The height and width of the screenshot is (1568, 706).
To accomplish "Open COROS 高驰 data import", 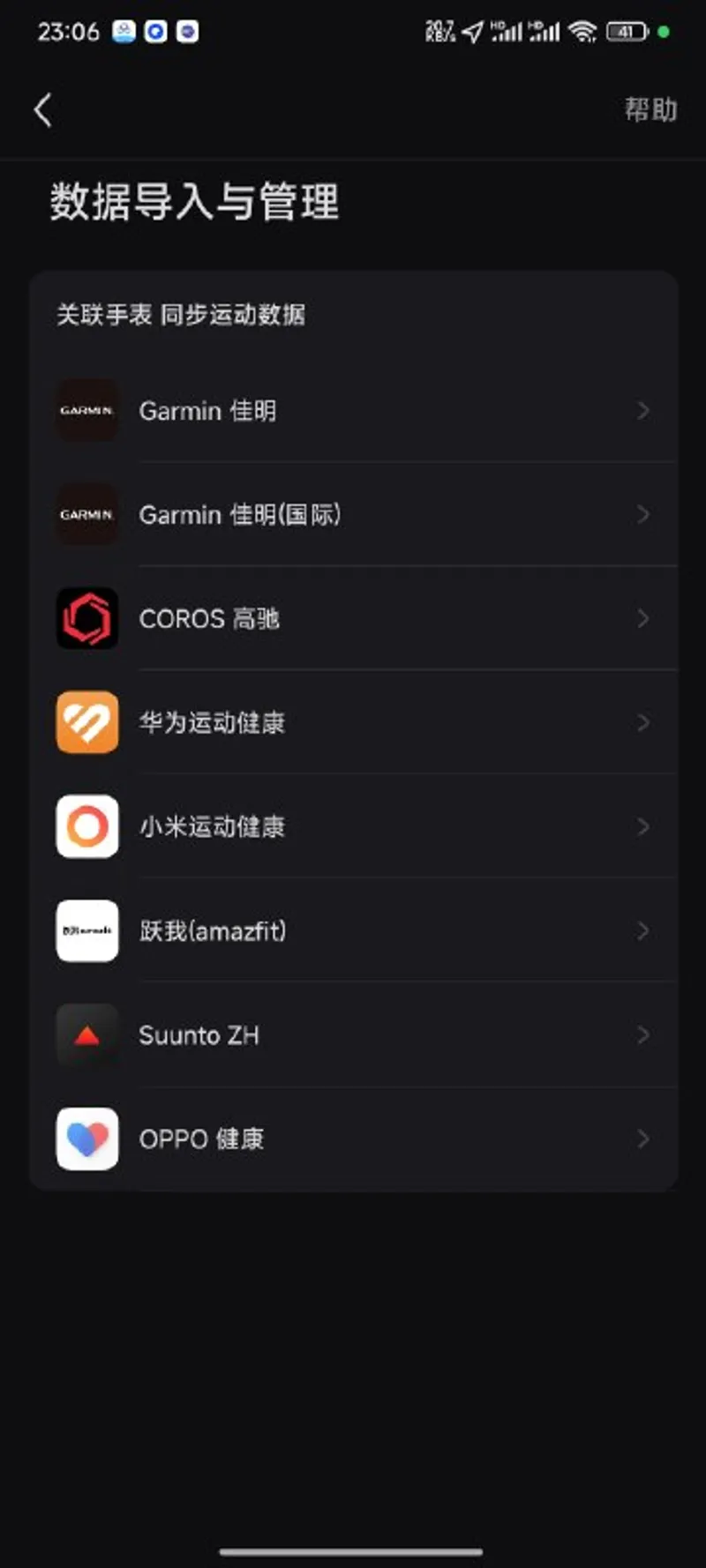I will pyautogui.click(x=353, y=619).
